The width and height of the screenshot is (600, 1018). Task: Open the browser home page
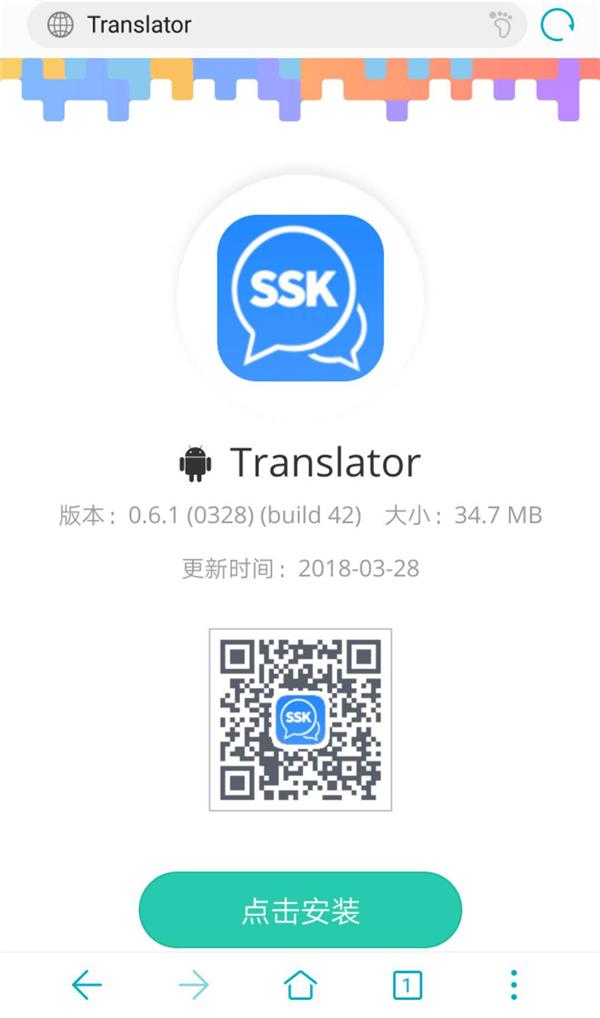click(300, 986)
